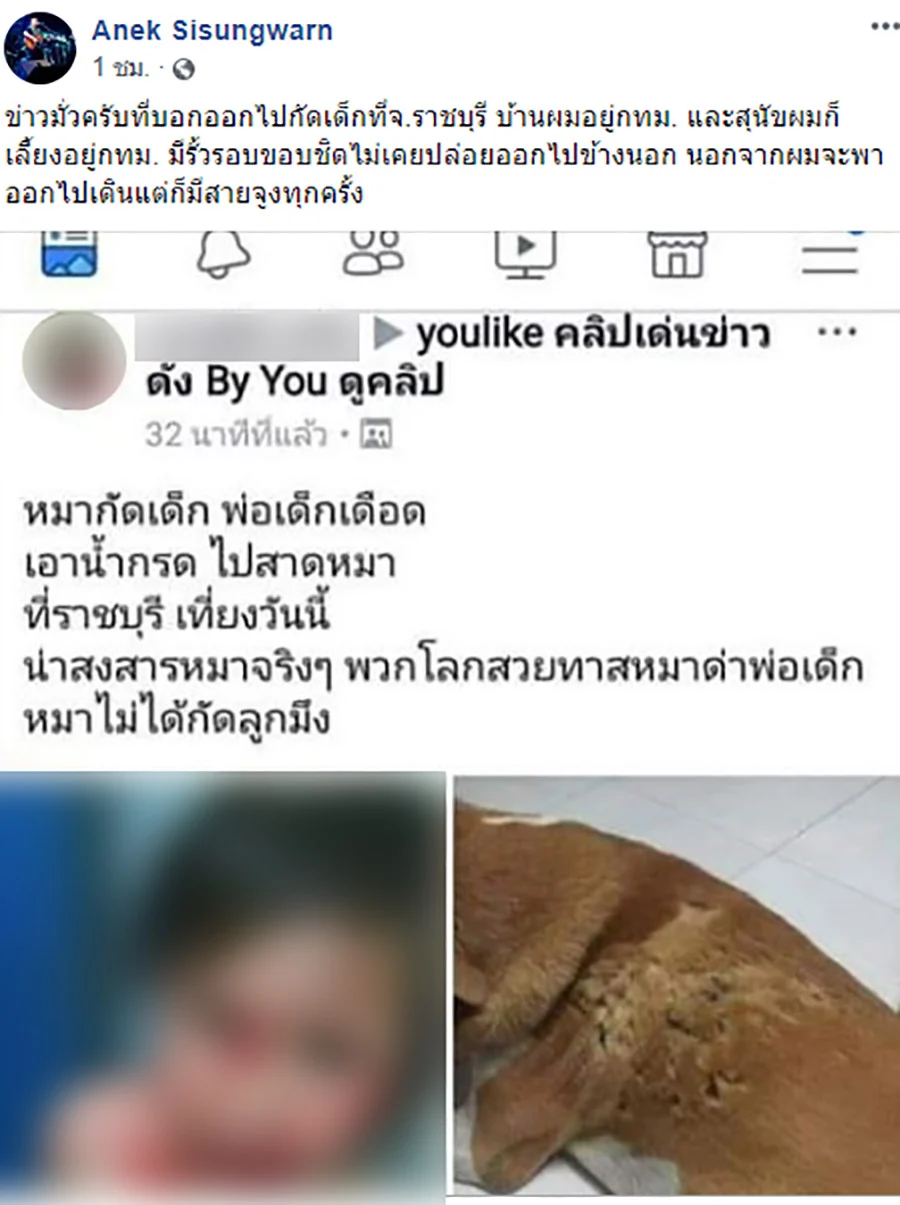Tap Anek Sisungwarn's profile picture
900x1205 pixels.
click(40, 48)
